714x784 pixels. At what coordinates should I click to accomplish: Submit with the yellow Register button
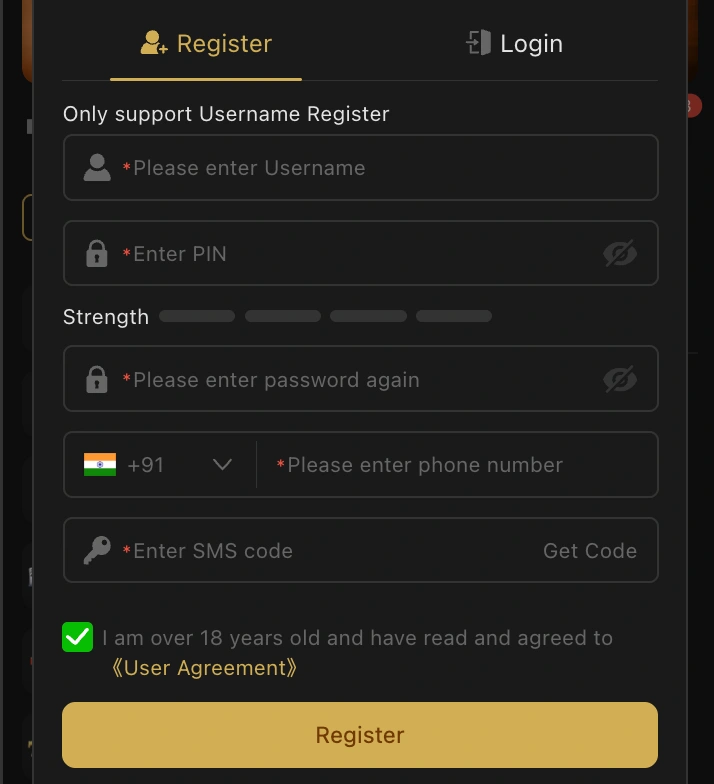click(x=360, y=735)
